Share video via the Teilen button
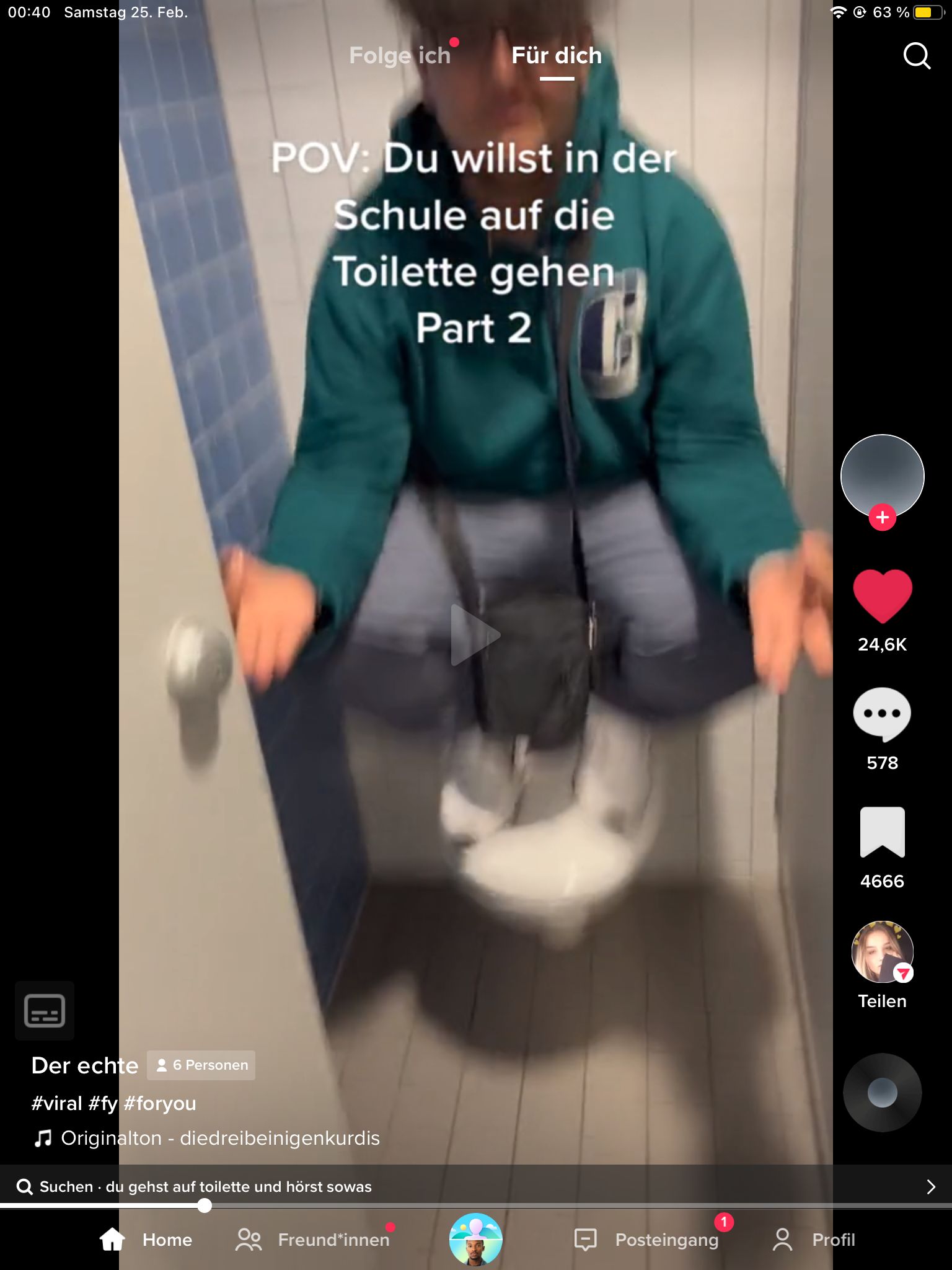 [x=882, y=953]
